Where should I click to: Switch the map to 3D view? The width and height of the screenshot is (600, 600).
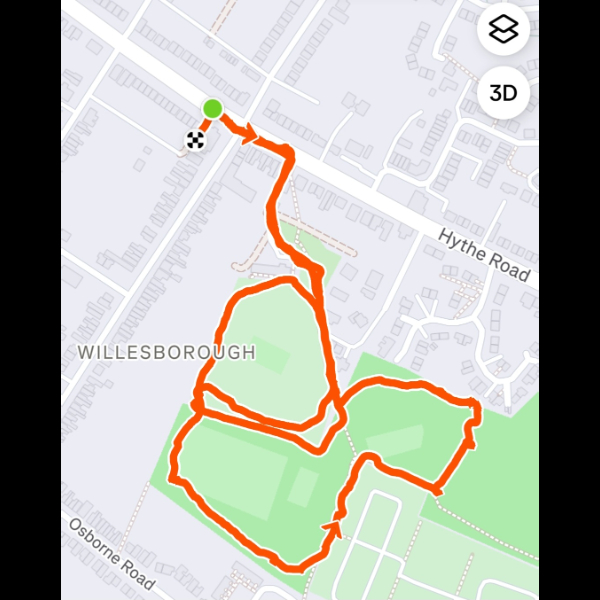(x=503, y=94)
